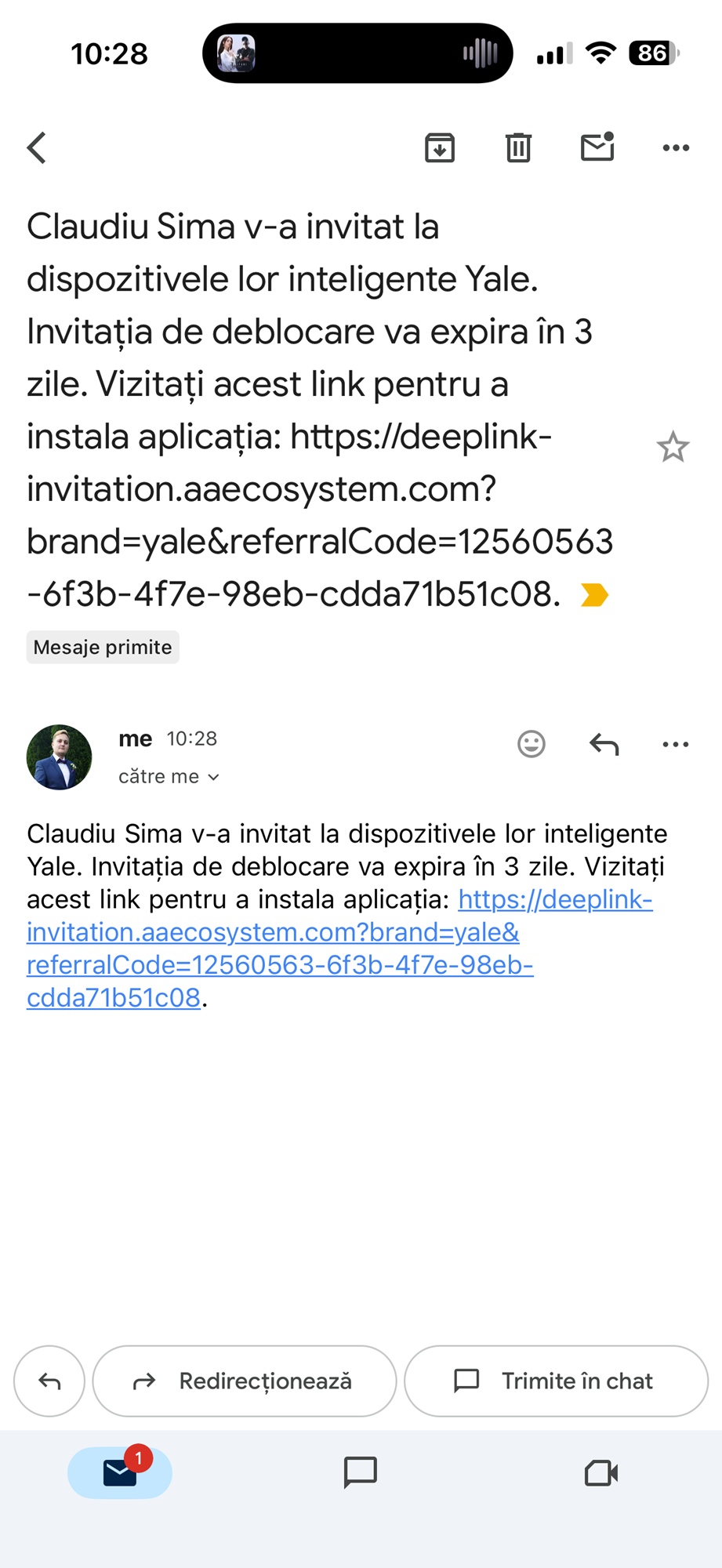Expand the 'către me' recipient details

click(x=169, y=777)
